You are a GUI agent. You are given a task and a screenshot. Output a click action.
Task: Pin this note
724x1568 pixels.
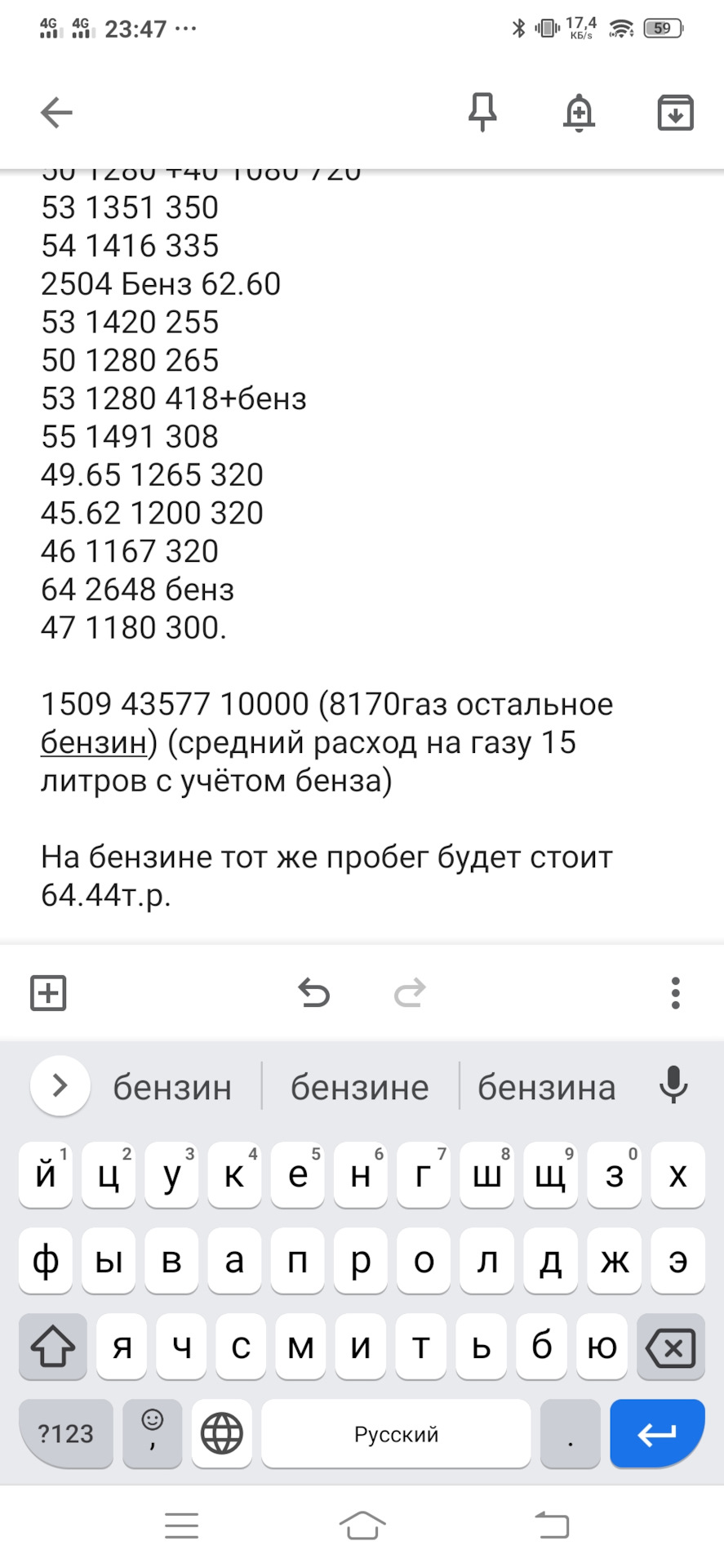pyautogui.click(x=482, y=112)
